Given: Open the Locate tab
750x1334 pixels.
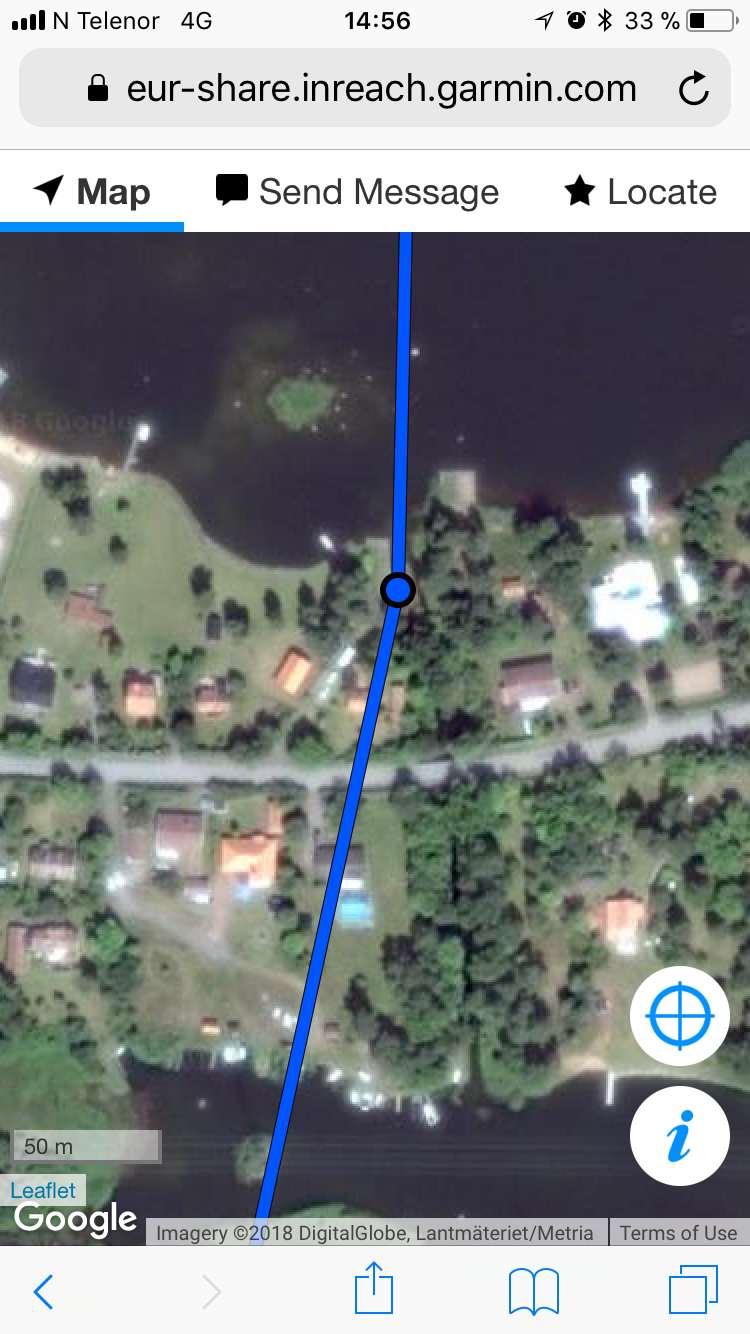Looking at the screenshot, I should [641, 191].
